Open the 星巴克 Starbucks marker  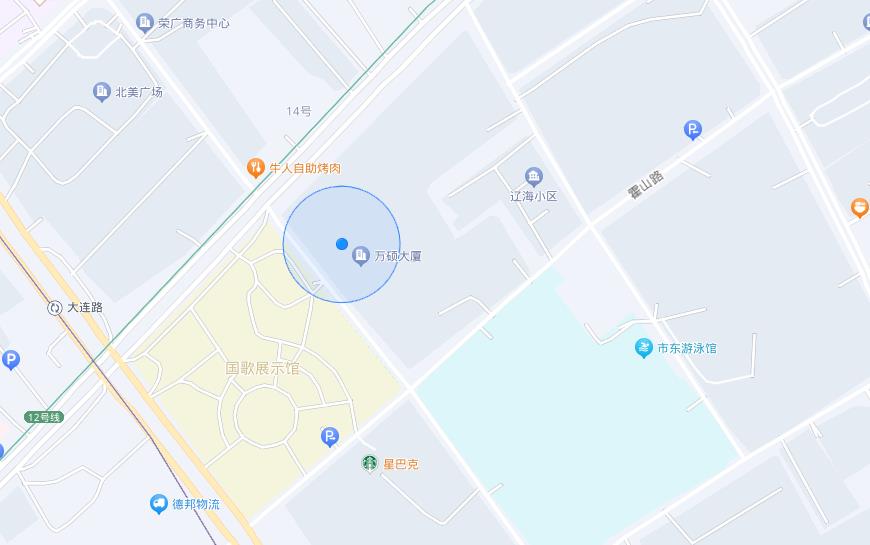point(370,463)
